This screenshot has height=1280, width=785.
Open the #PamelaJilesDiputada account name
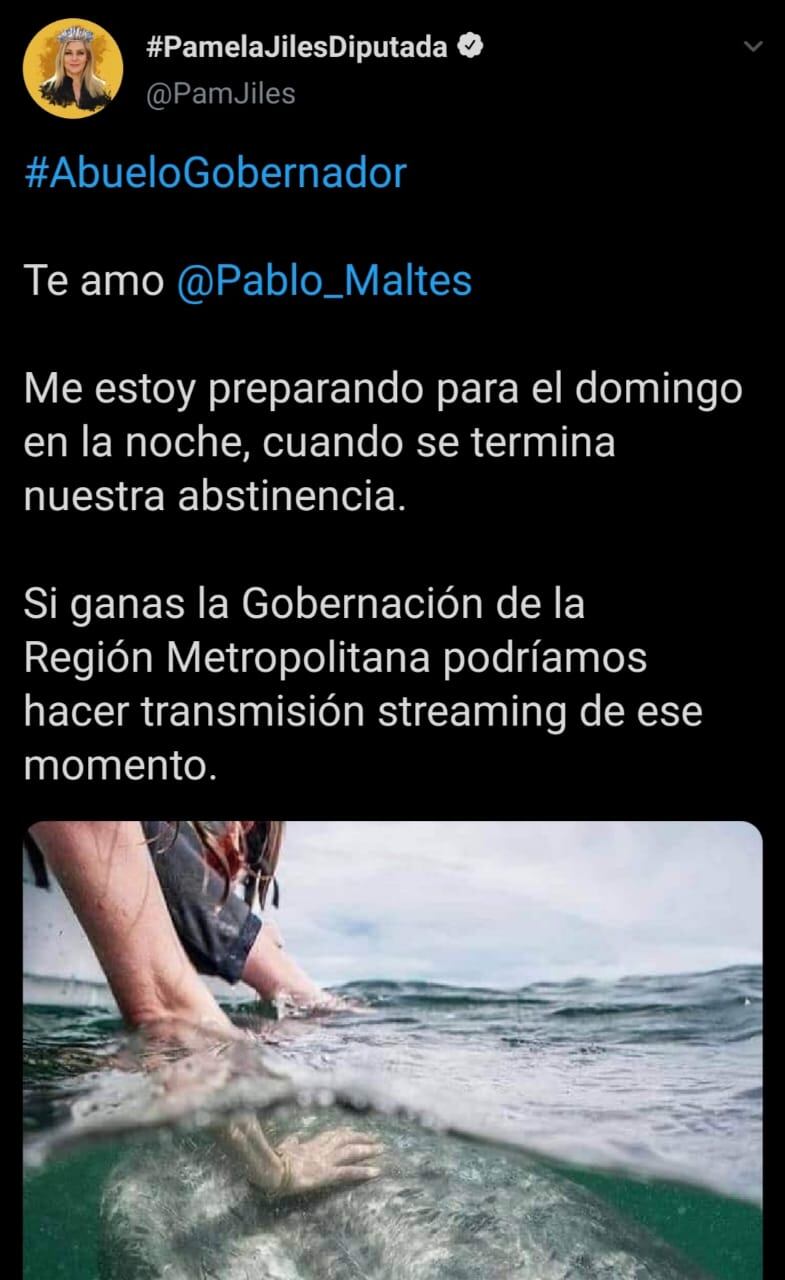pyautogui.click(x=297, y=46)
